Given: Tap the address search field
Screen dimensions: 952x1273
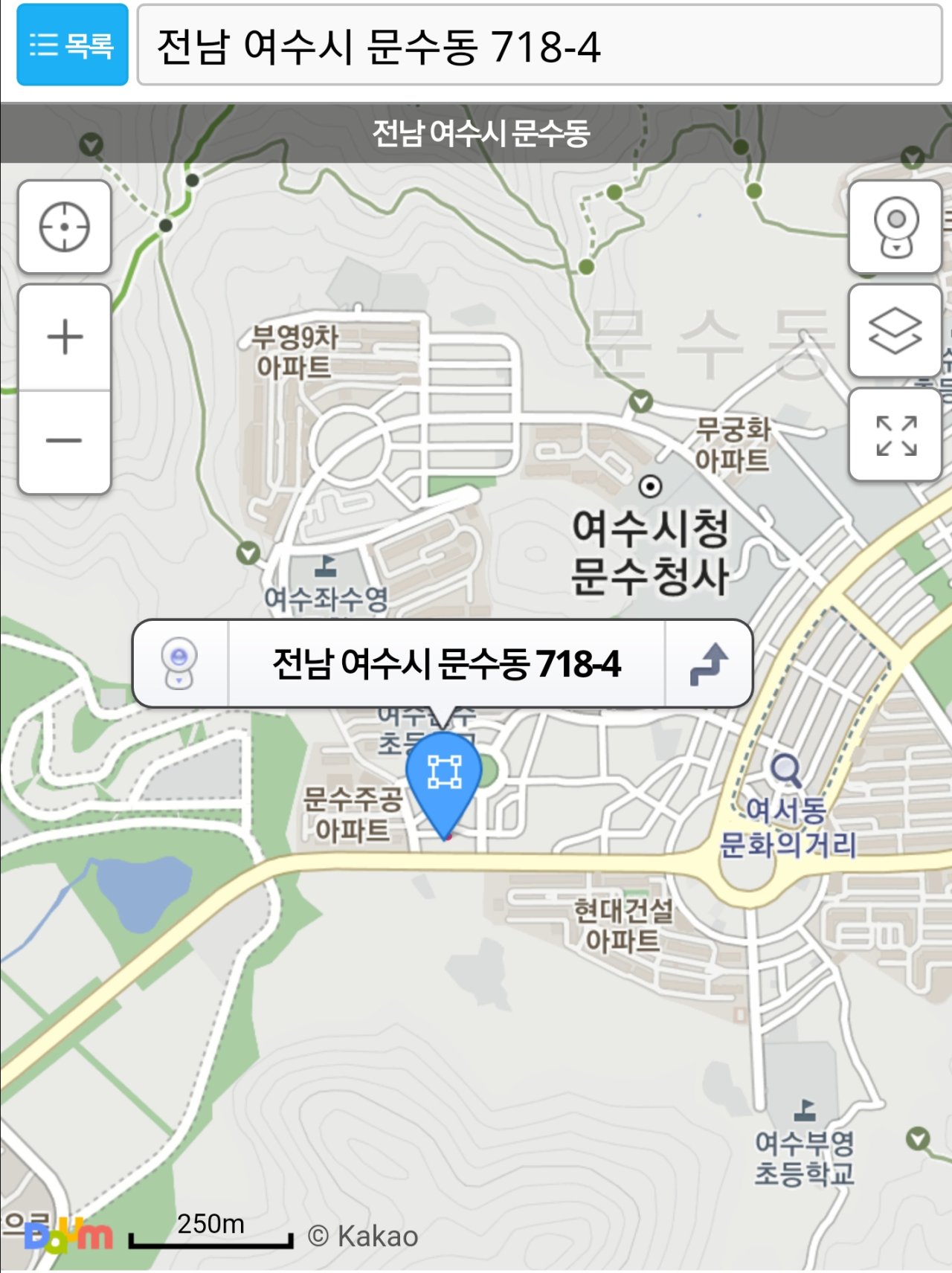Looking at the screenshot, I should coord(539,46).
